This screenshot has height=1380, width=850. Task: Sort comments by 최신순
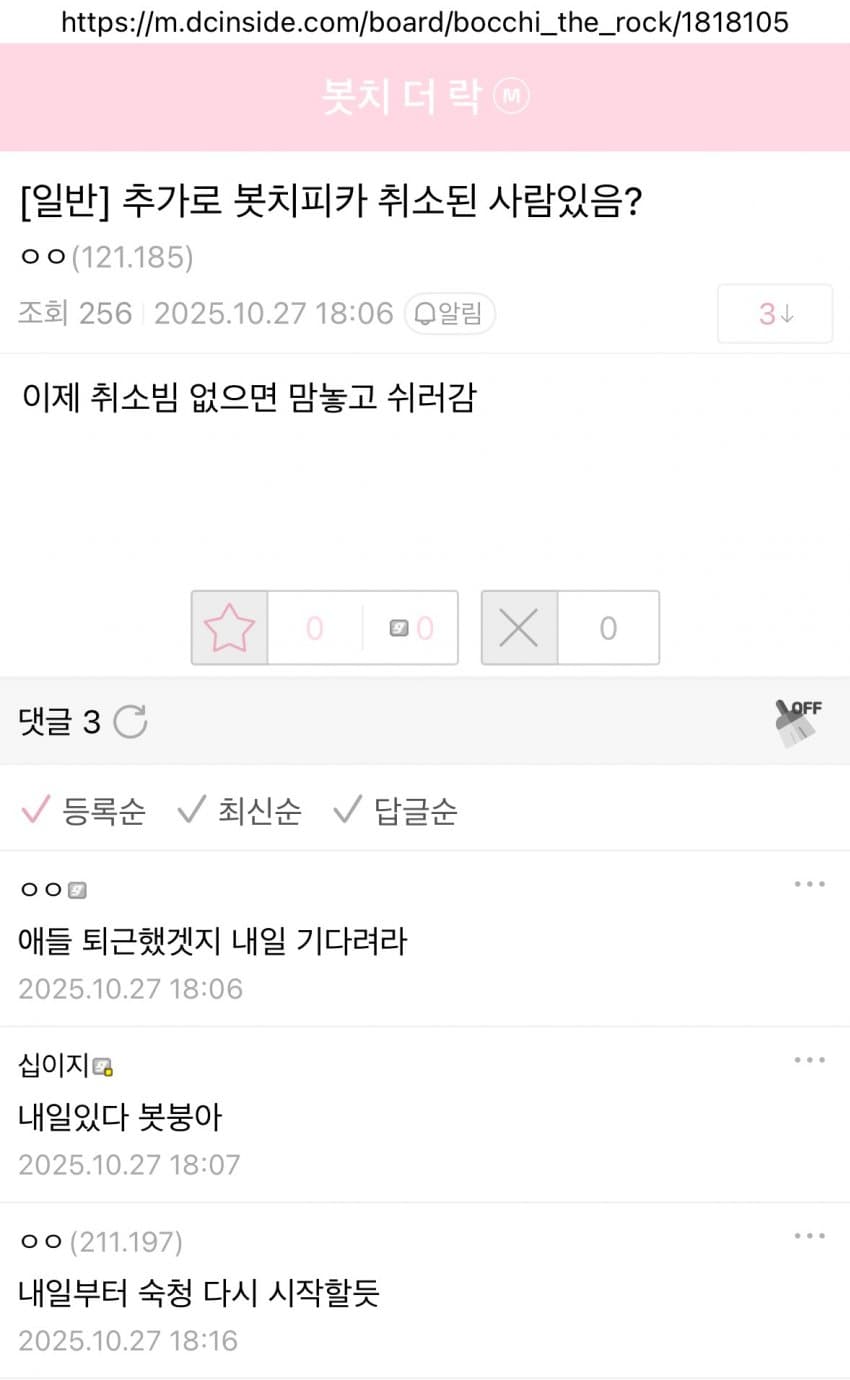click(240, 811)
